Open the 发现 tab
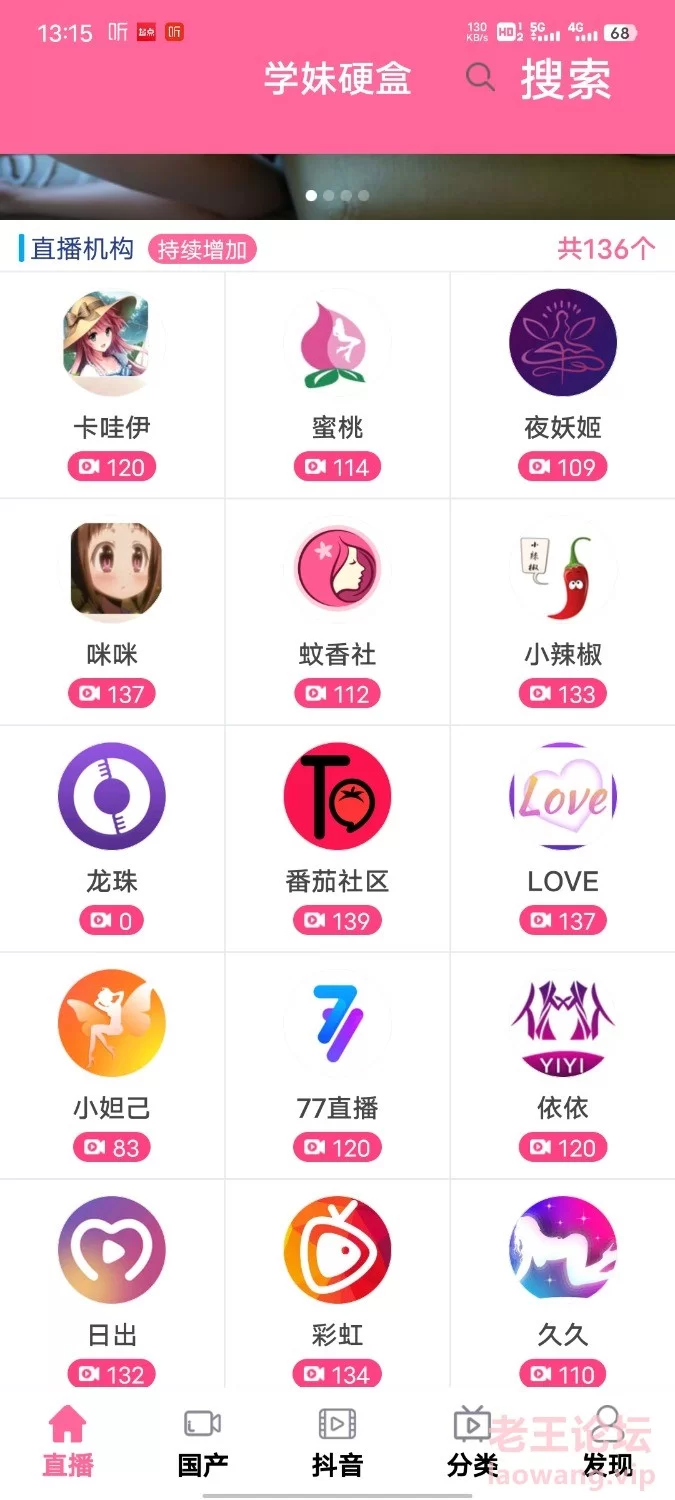 coord(607,1443)
